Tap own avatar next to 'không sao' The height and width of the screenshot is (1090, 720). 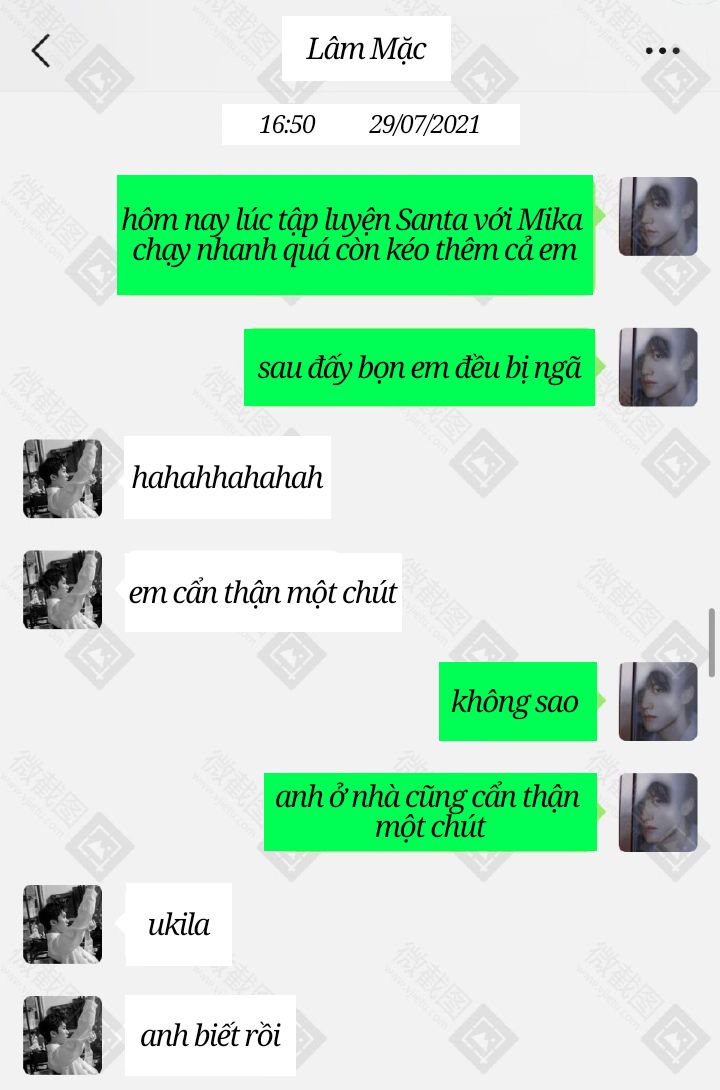tap(657, 701)
